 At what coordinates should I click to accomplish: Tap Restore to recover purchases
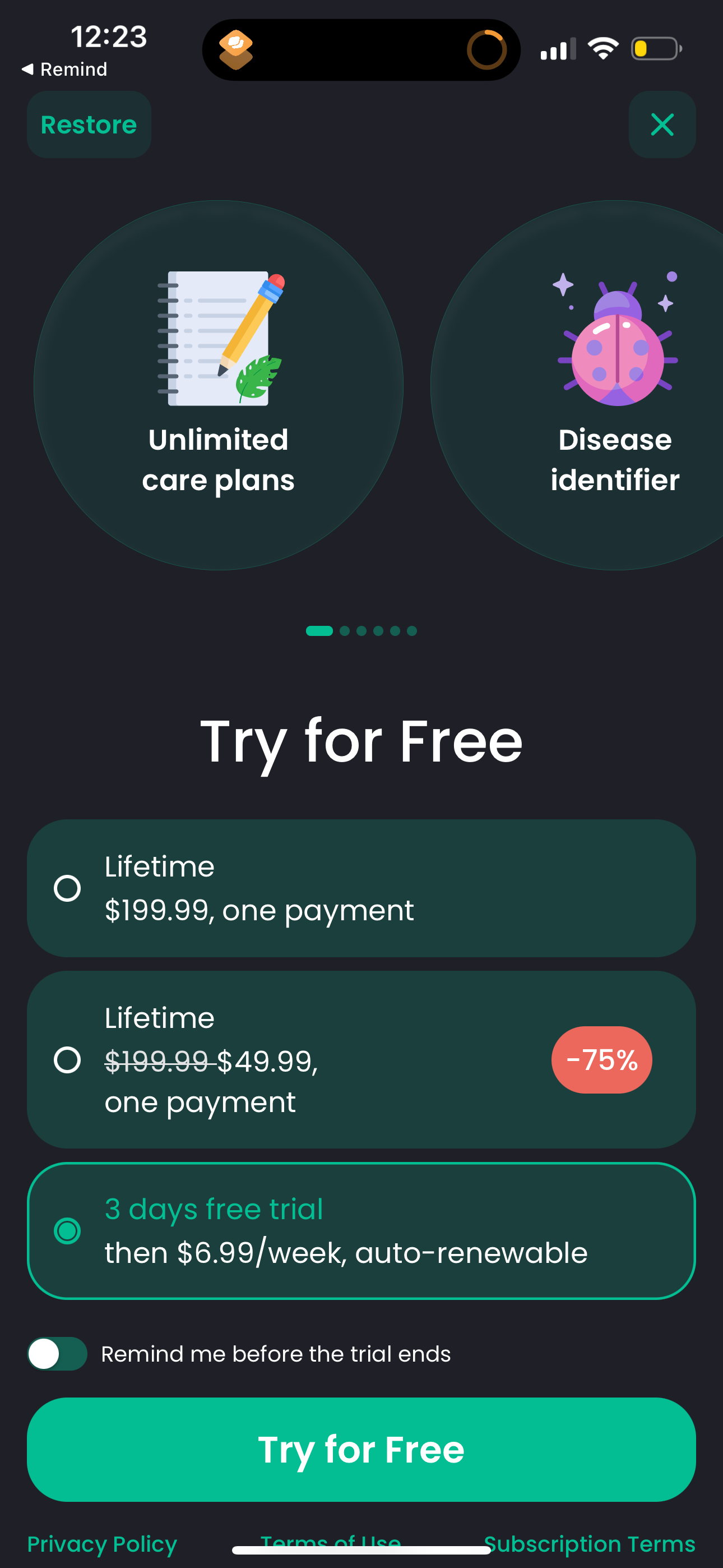[89, 124]
